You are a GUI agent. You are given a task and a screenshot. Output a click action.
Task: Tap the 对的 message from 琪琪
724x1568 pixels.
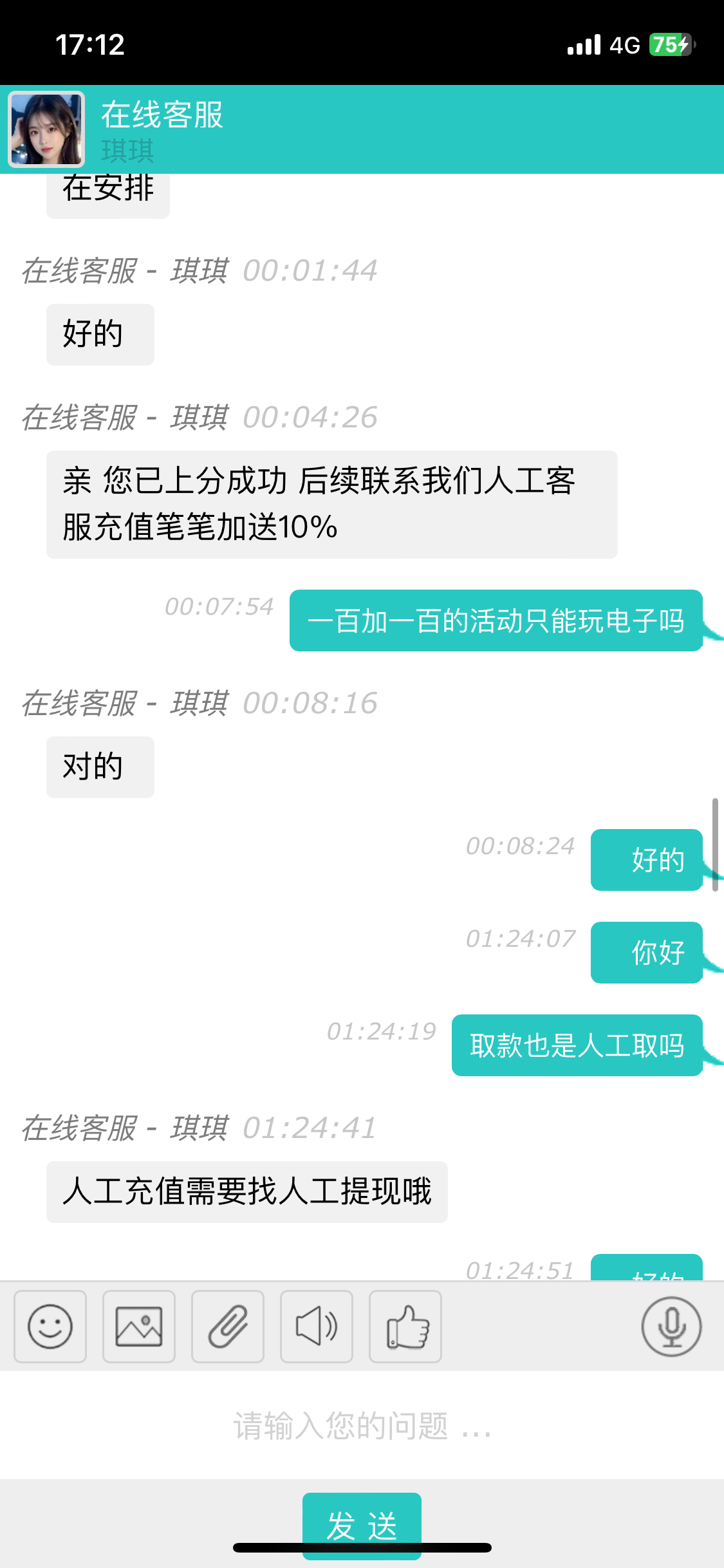pos(100,767)
